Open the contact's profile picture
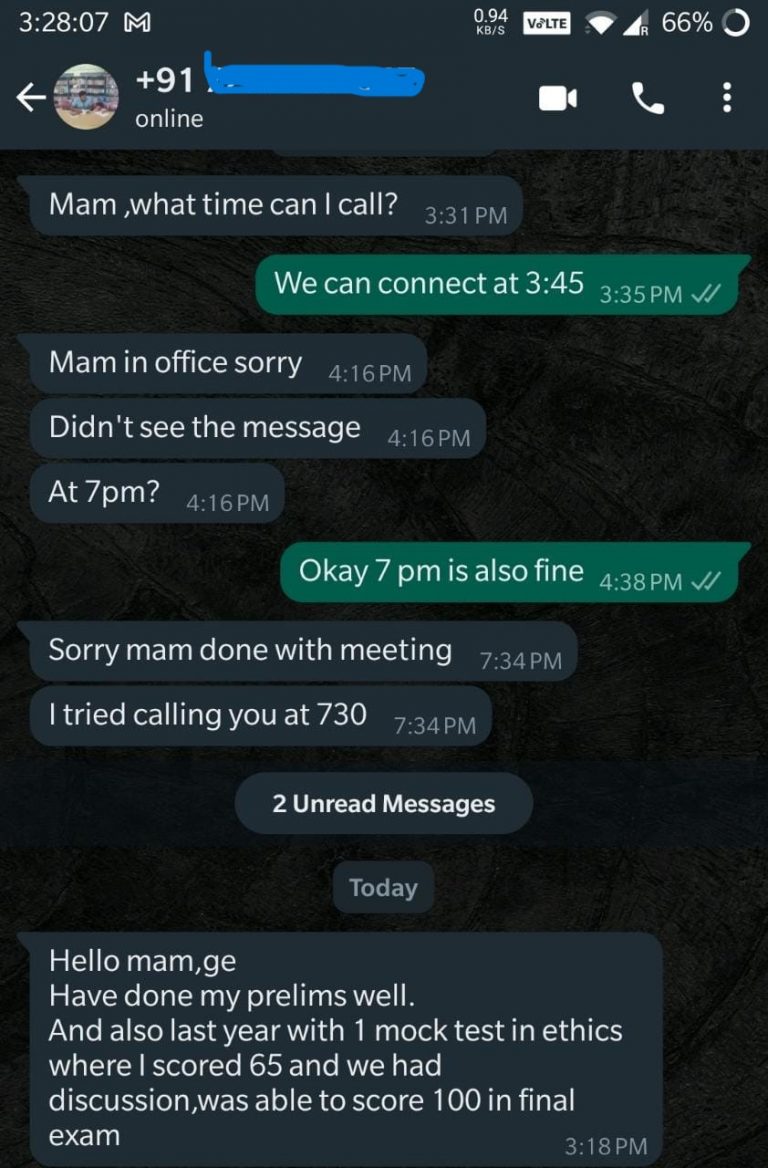This screenshot has height=1168, width=768. pos(86,97)
